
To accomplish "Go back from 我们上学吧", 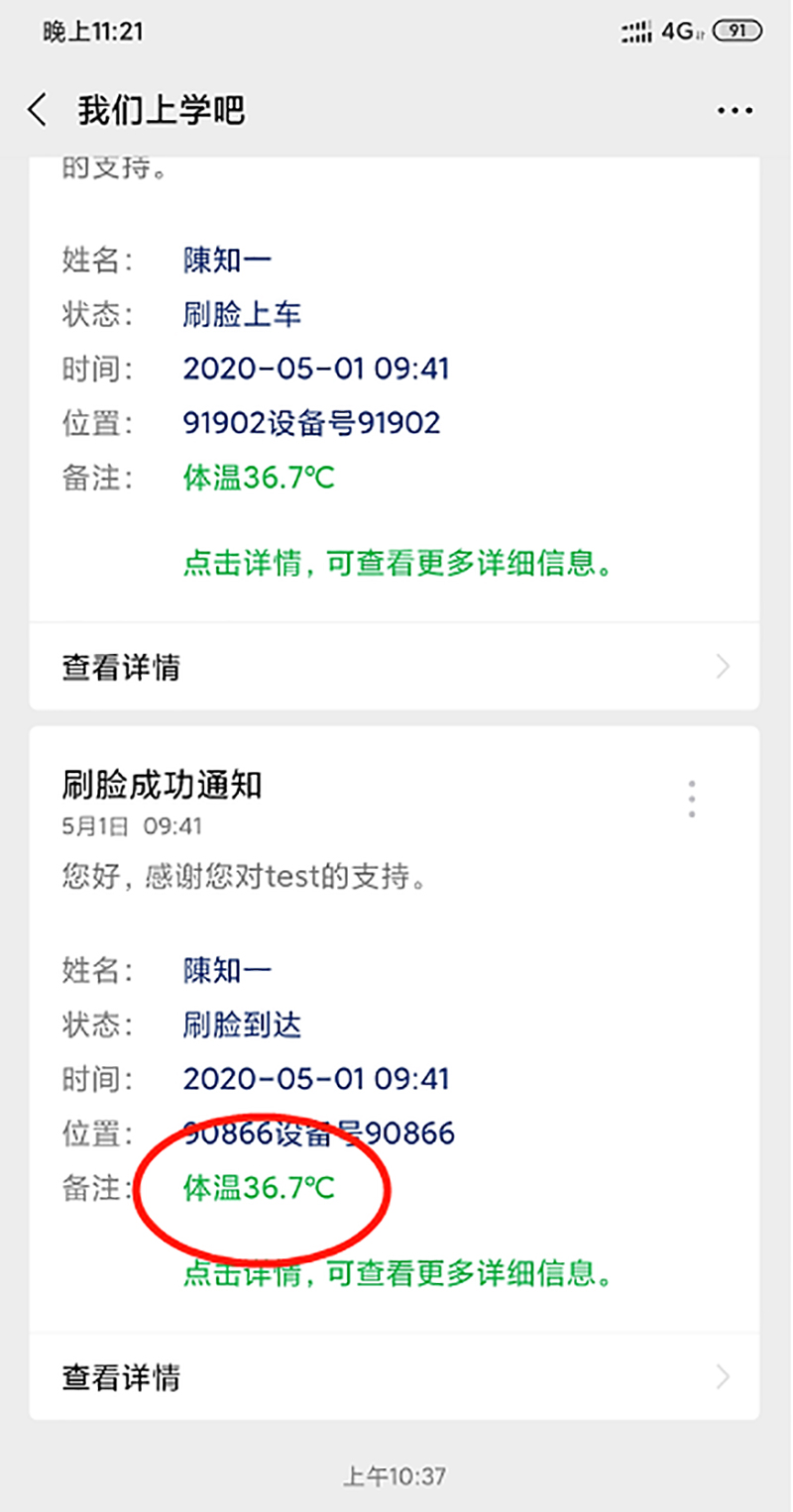I will 38,110.
